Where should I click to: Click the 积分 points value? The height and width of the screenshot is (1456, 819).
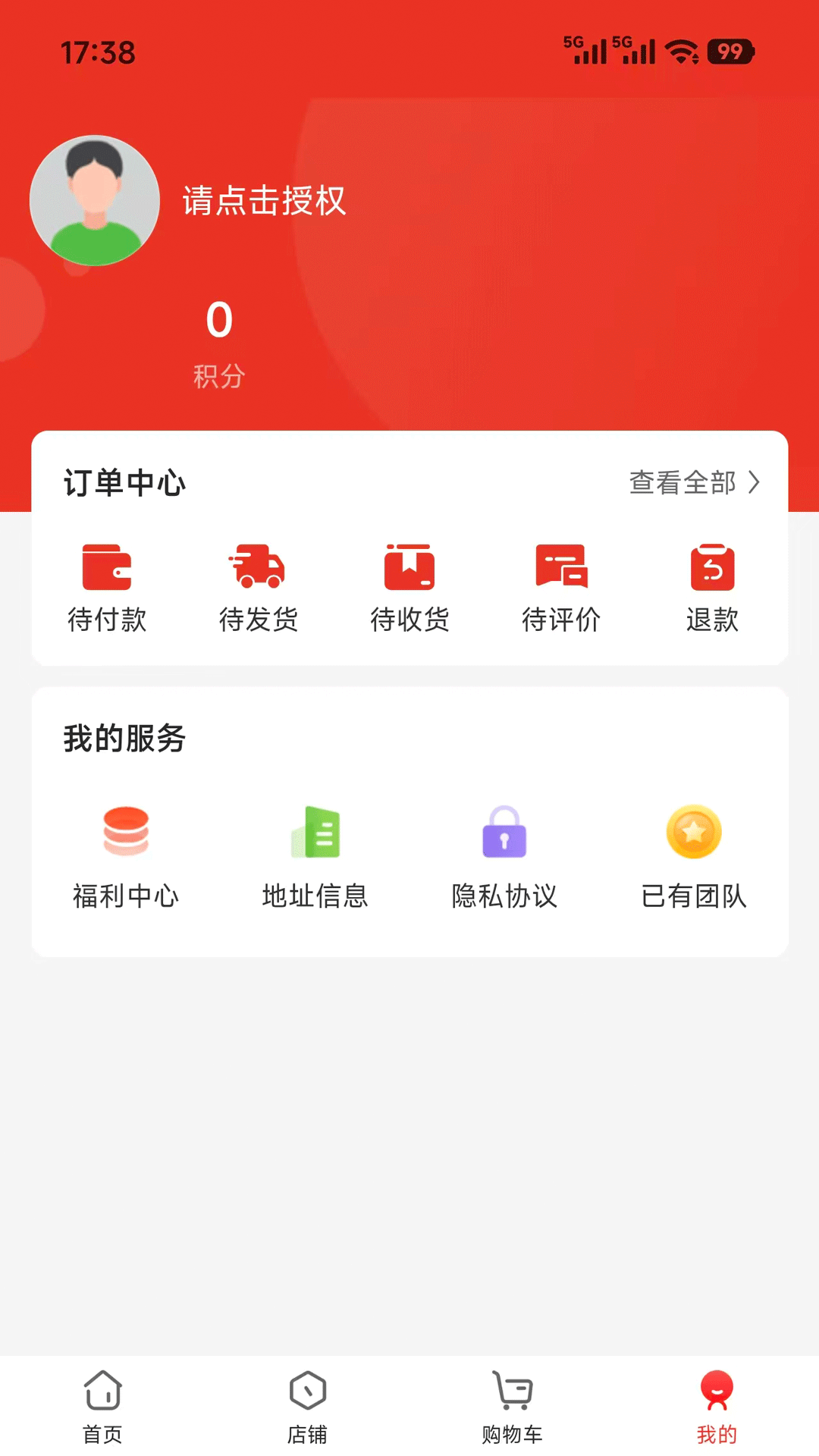[x=218, y=320]
